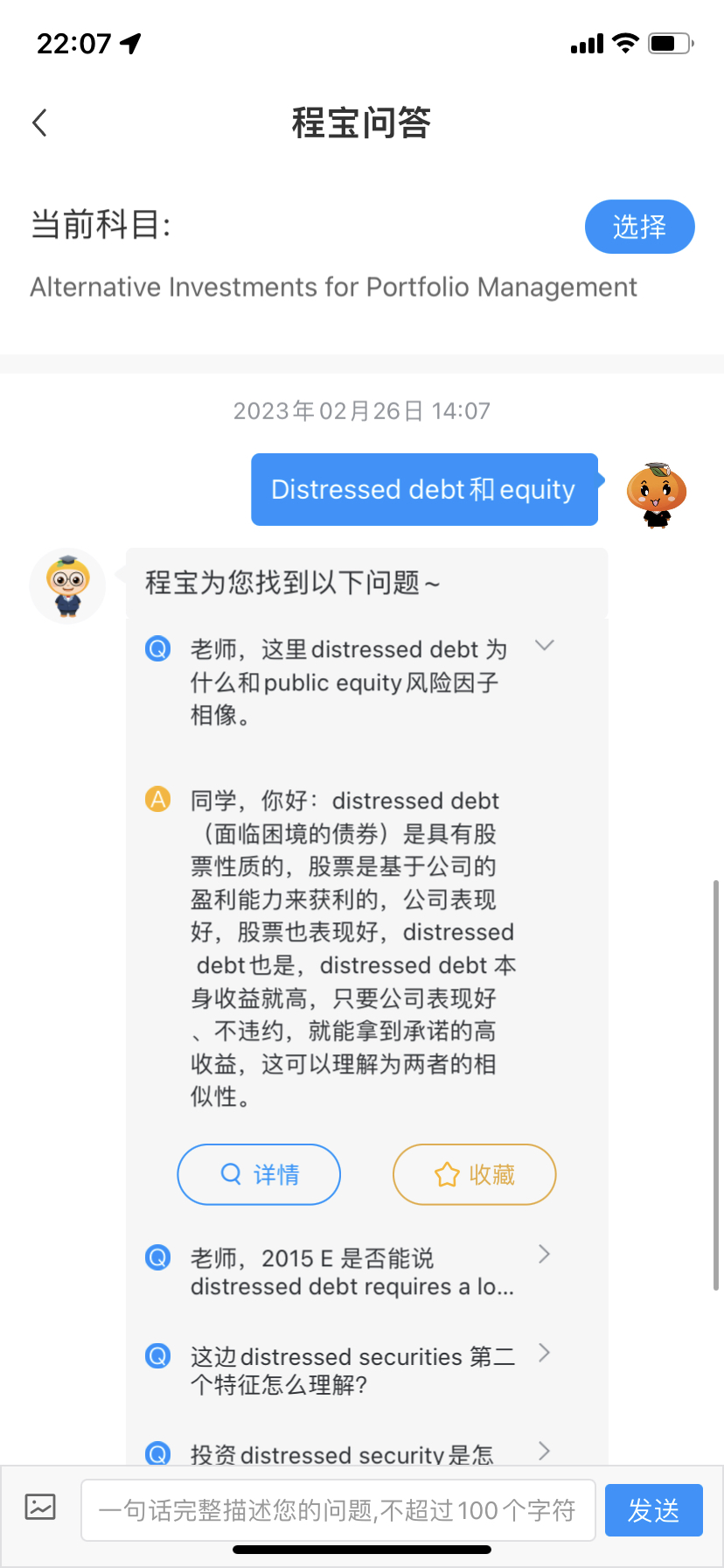Open 详情 for the expanded answer
The height and width of the screenshot is (1568, 724).
click(259, 1174)
